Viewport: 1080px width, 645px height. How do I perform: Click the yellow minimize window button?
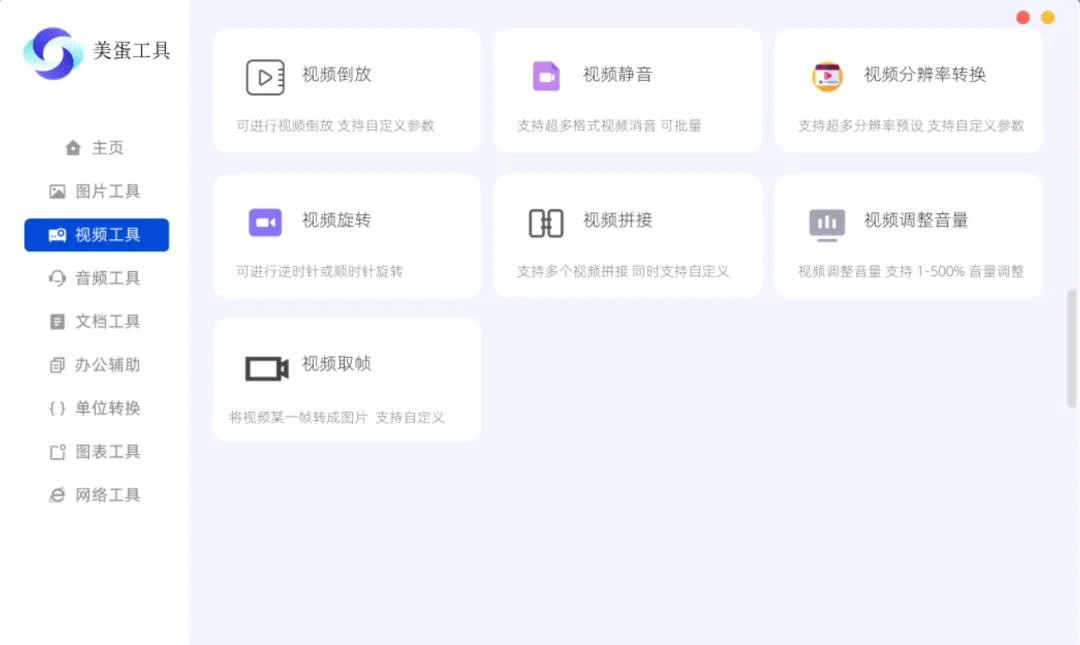click(x=1048, y=17)
